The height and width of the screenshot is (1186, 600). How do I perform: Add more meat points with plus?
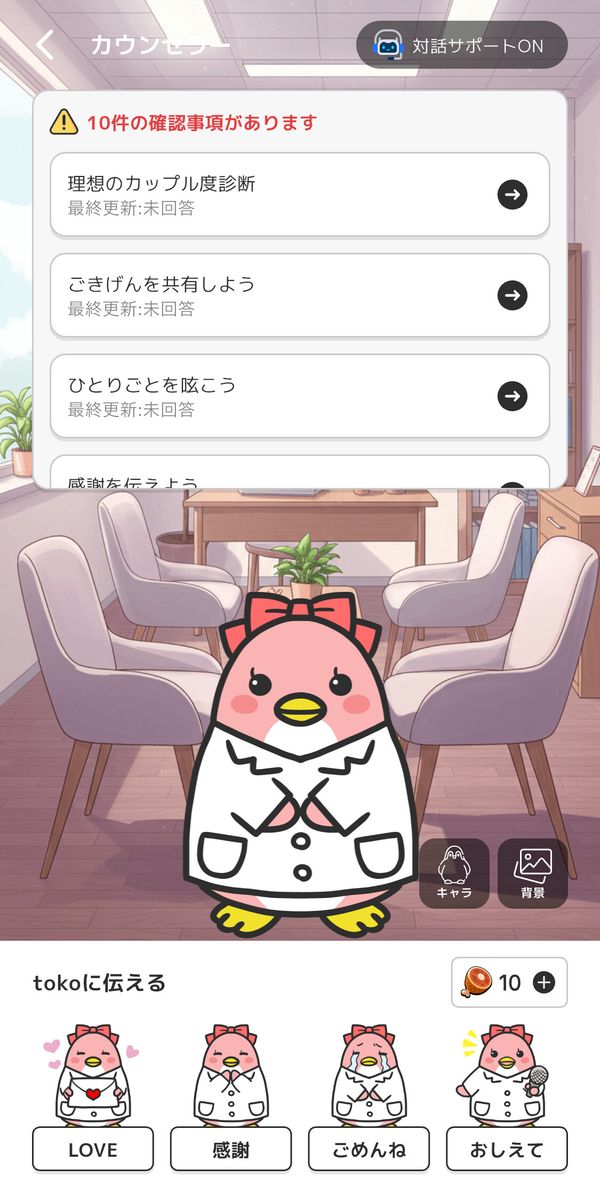[x=543, y=983]
